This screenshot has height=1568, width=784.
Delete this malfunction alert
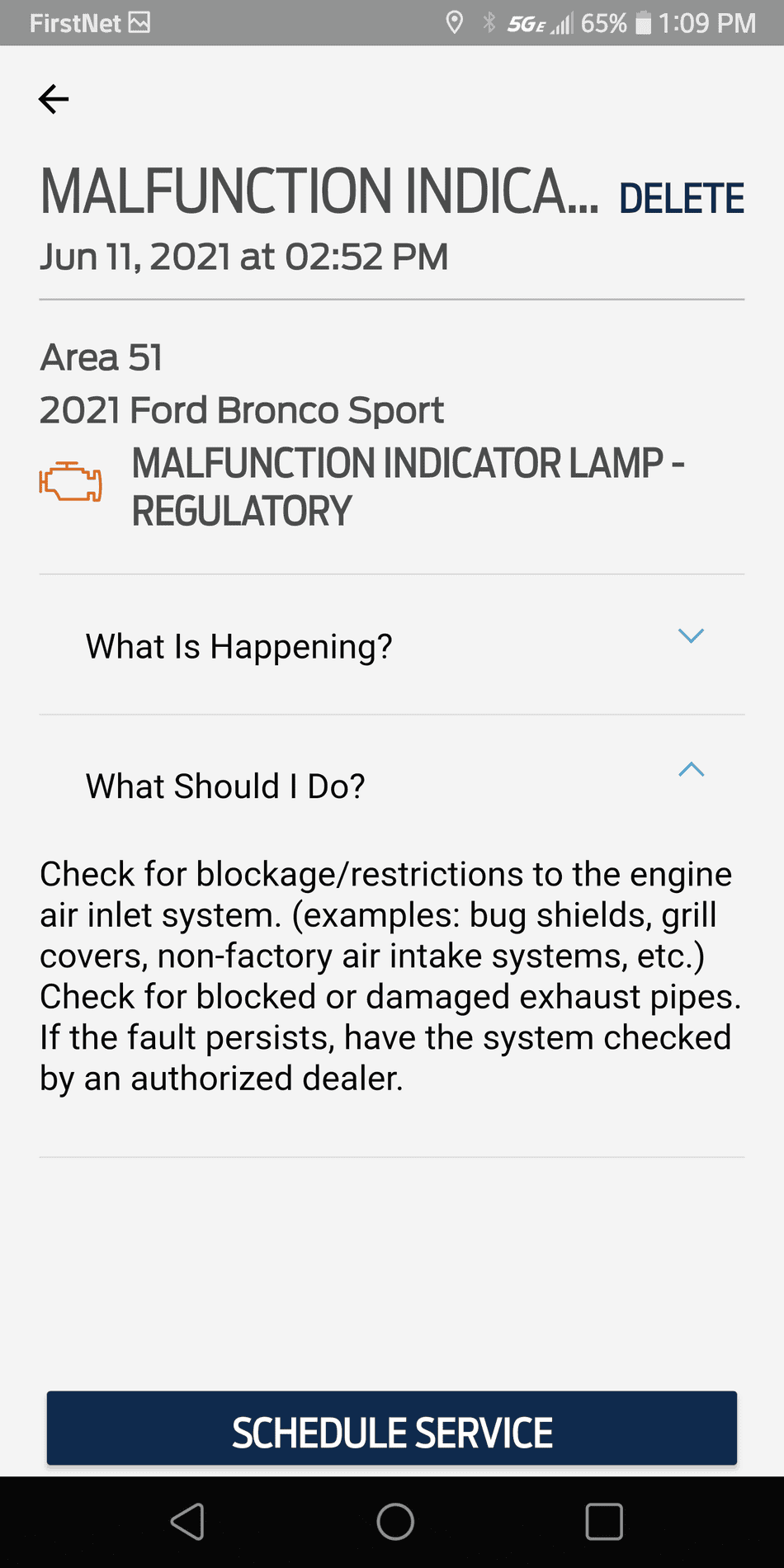681,199
